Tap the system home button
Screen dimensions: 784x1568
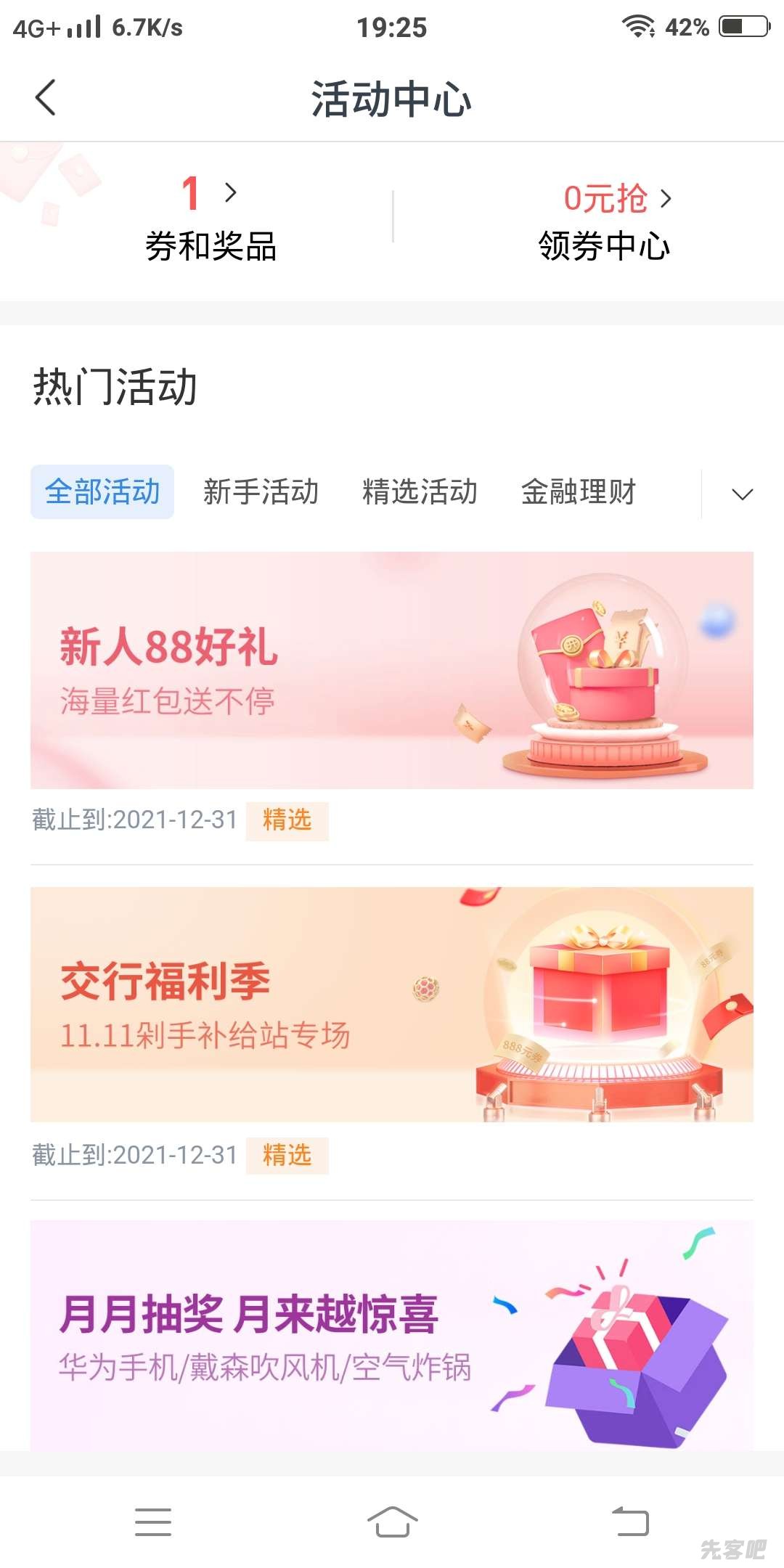click(392, 1522)
